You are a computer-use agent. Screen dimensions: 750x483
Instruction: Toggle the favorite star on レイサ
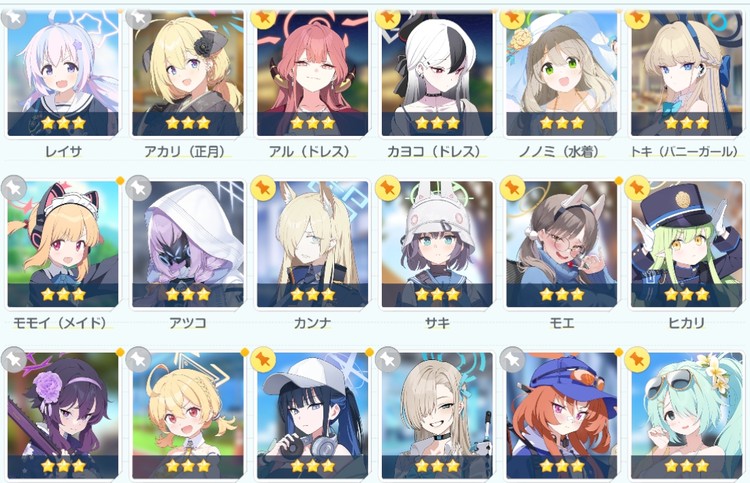click(13, 14)
